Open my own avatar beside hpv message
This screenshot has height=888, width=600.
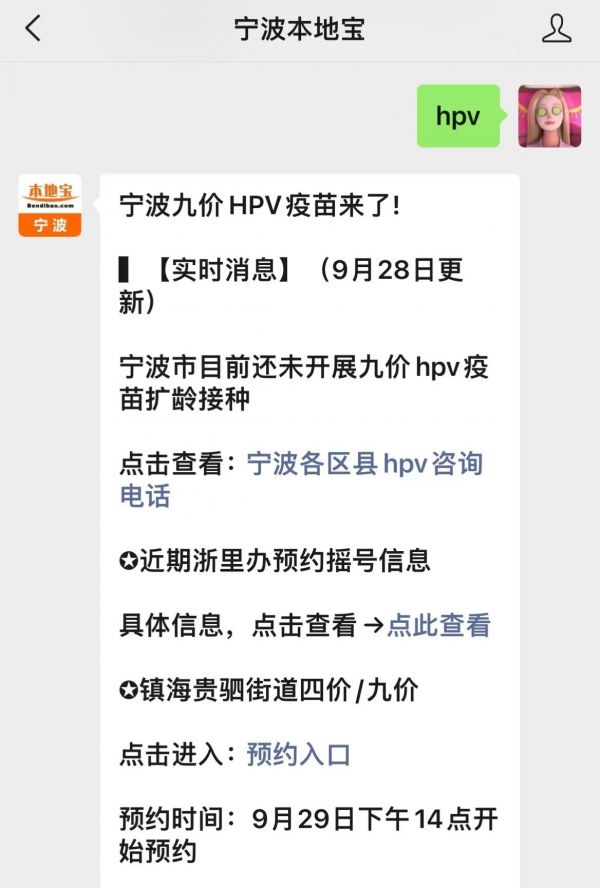pos(549,116)
